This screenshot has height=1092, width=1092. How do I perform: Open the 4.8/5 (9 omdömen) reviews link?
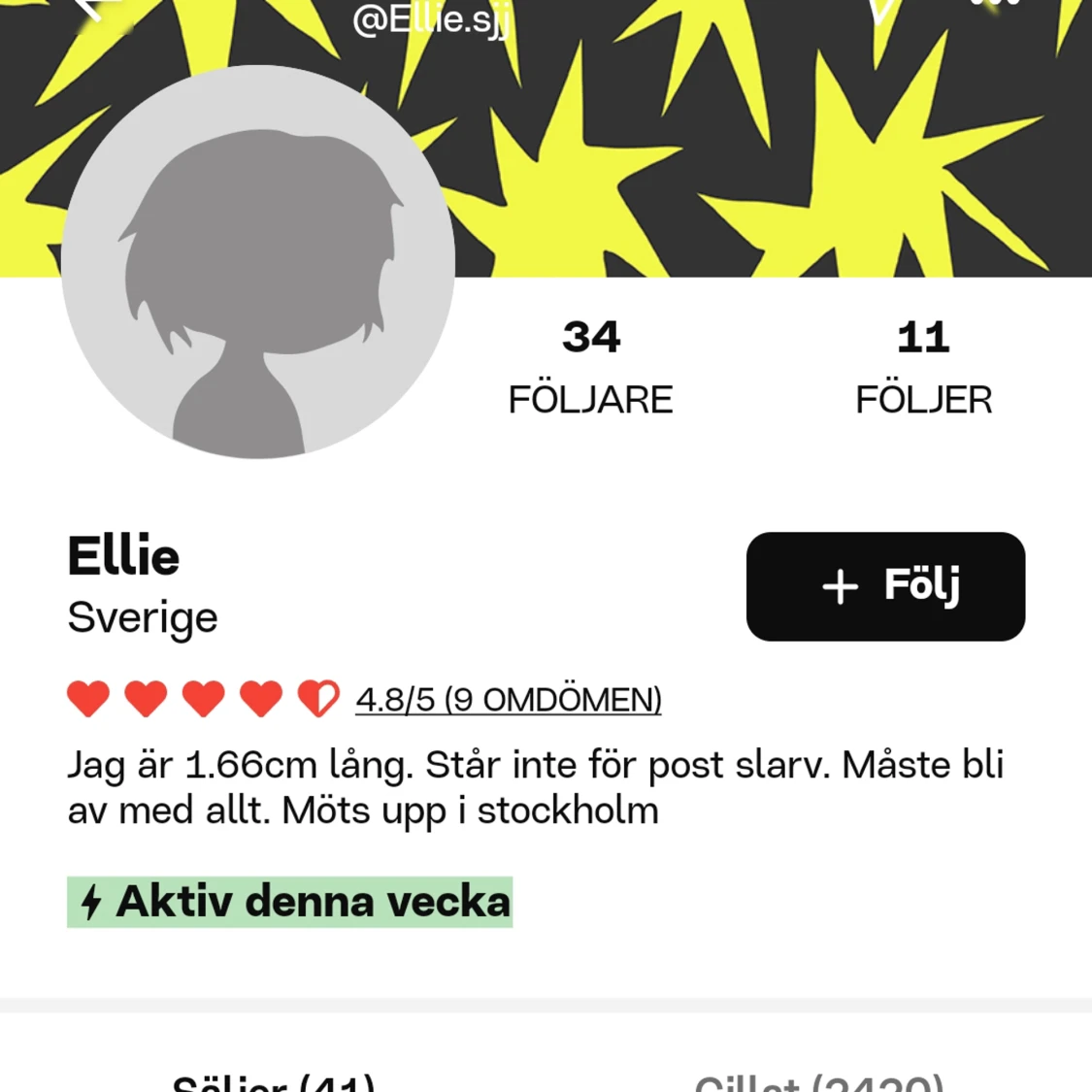click(508, 700)
